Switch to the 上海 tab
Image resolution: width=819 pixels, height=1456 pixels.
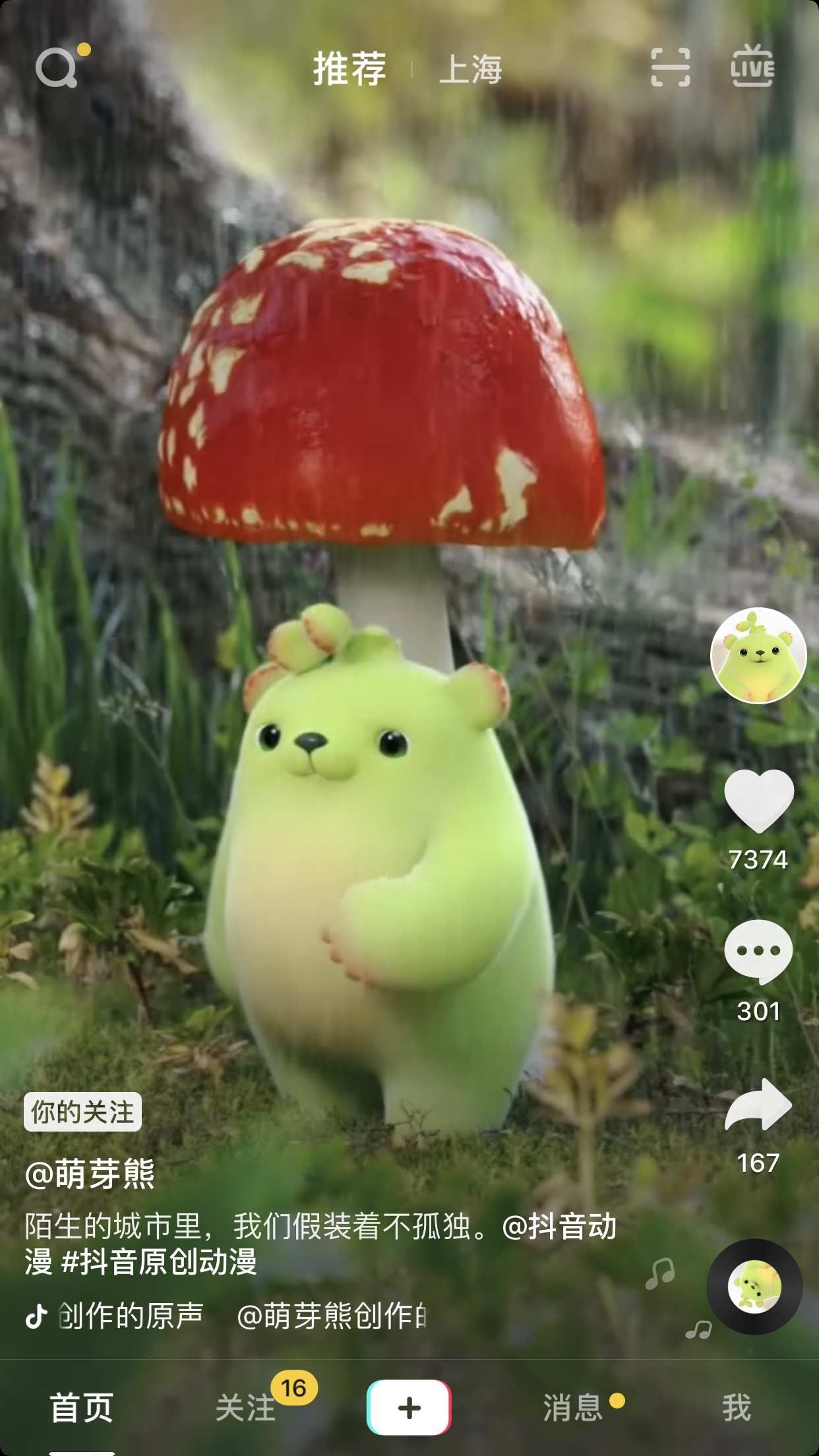pos(471,69)
